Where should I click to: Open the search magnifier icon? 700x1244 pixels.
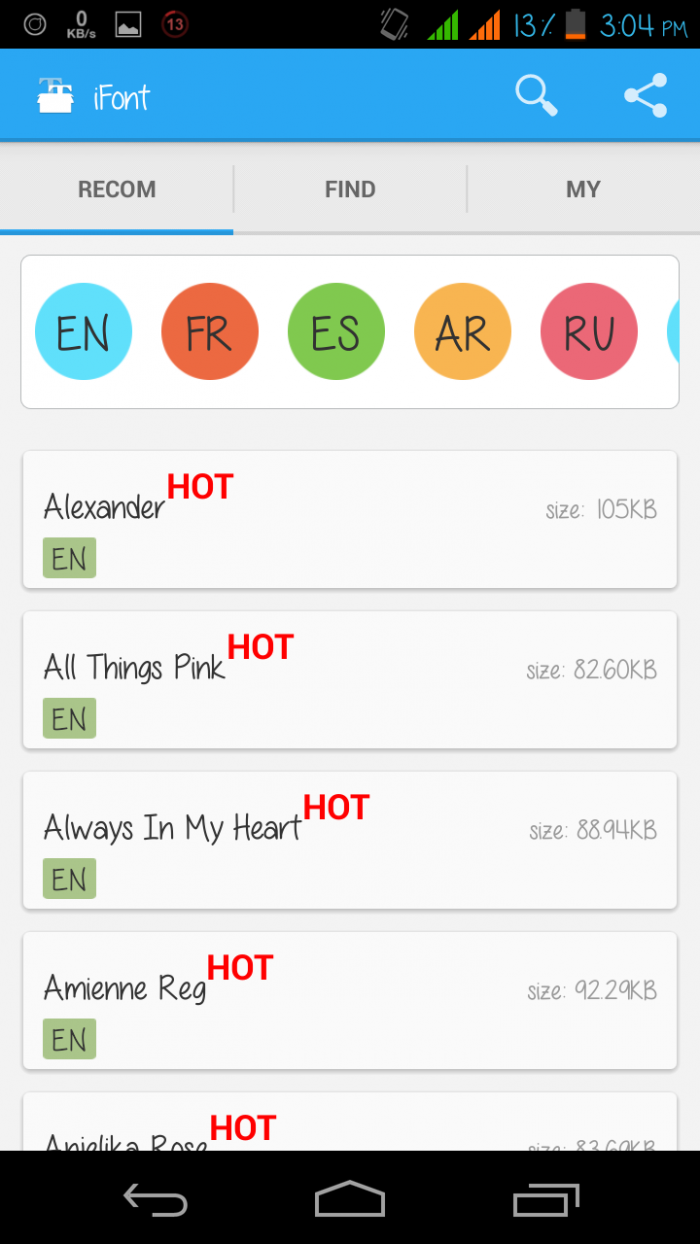point(536,96)
